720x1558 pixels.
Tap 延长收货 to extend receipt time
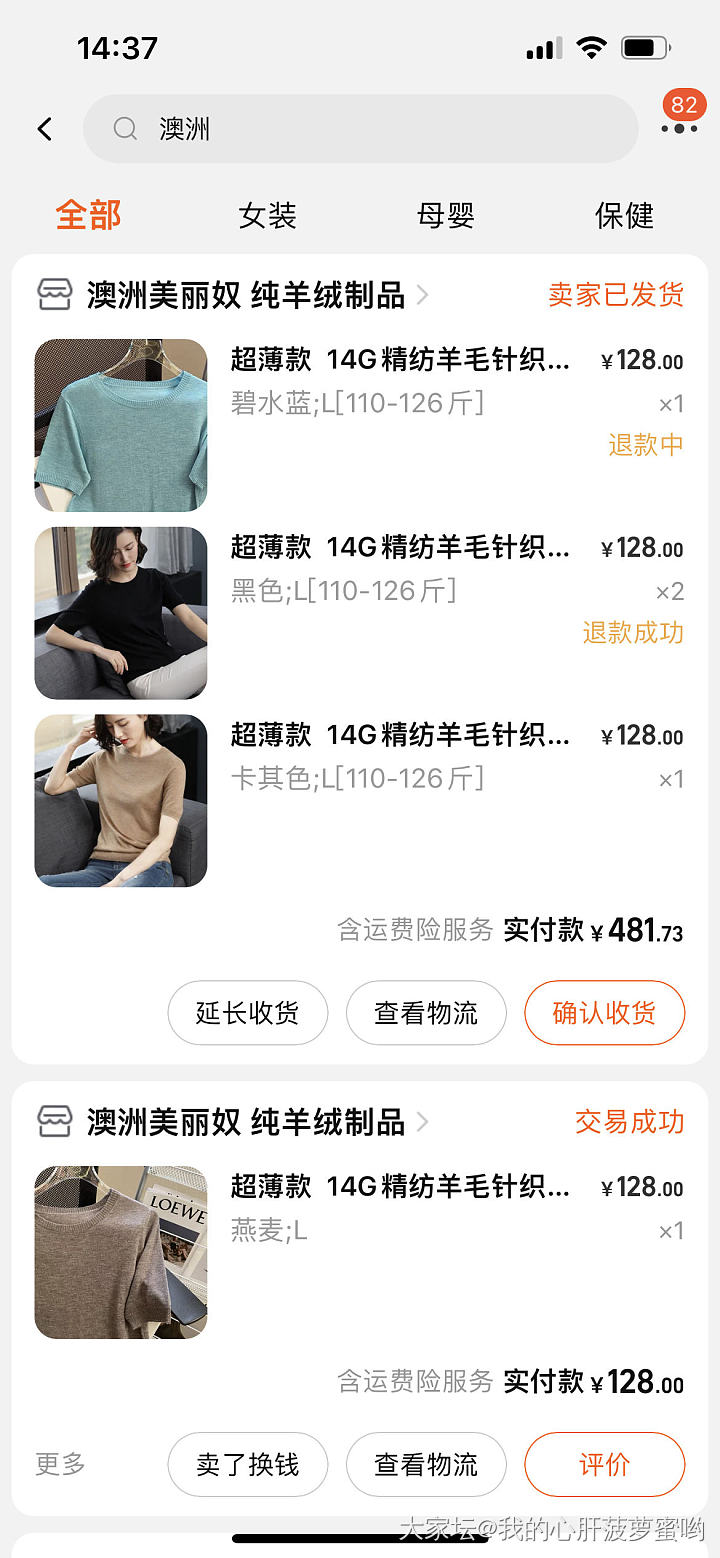point(247,1013)
